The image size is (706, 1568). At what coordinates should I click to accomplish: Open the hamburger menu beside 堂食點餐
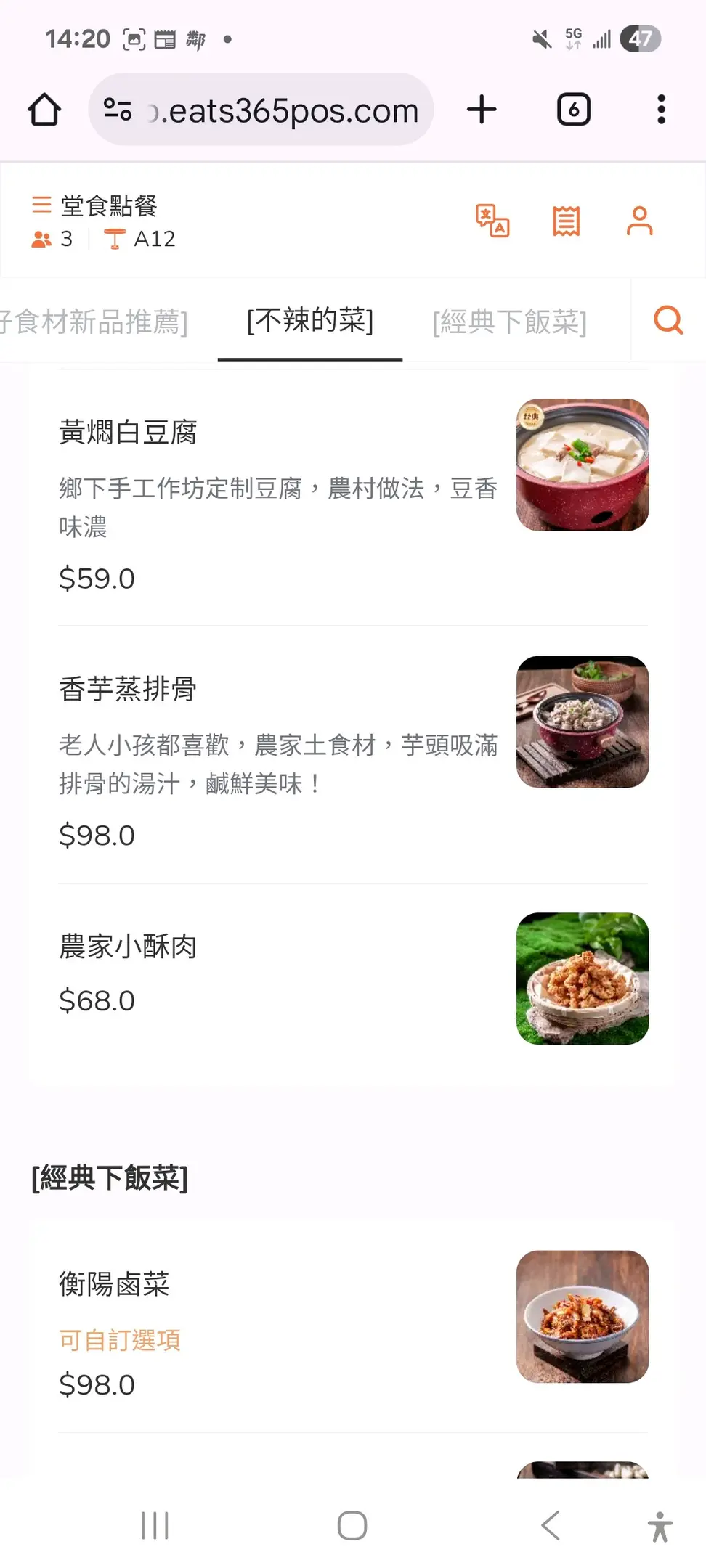[41, 205]
